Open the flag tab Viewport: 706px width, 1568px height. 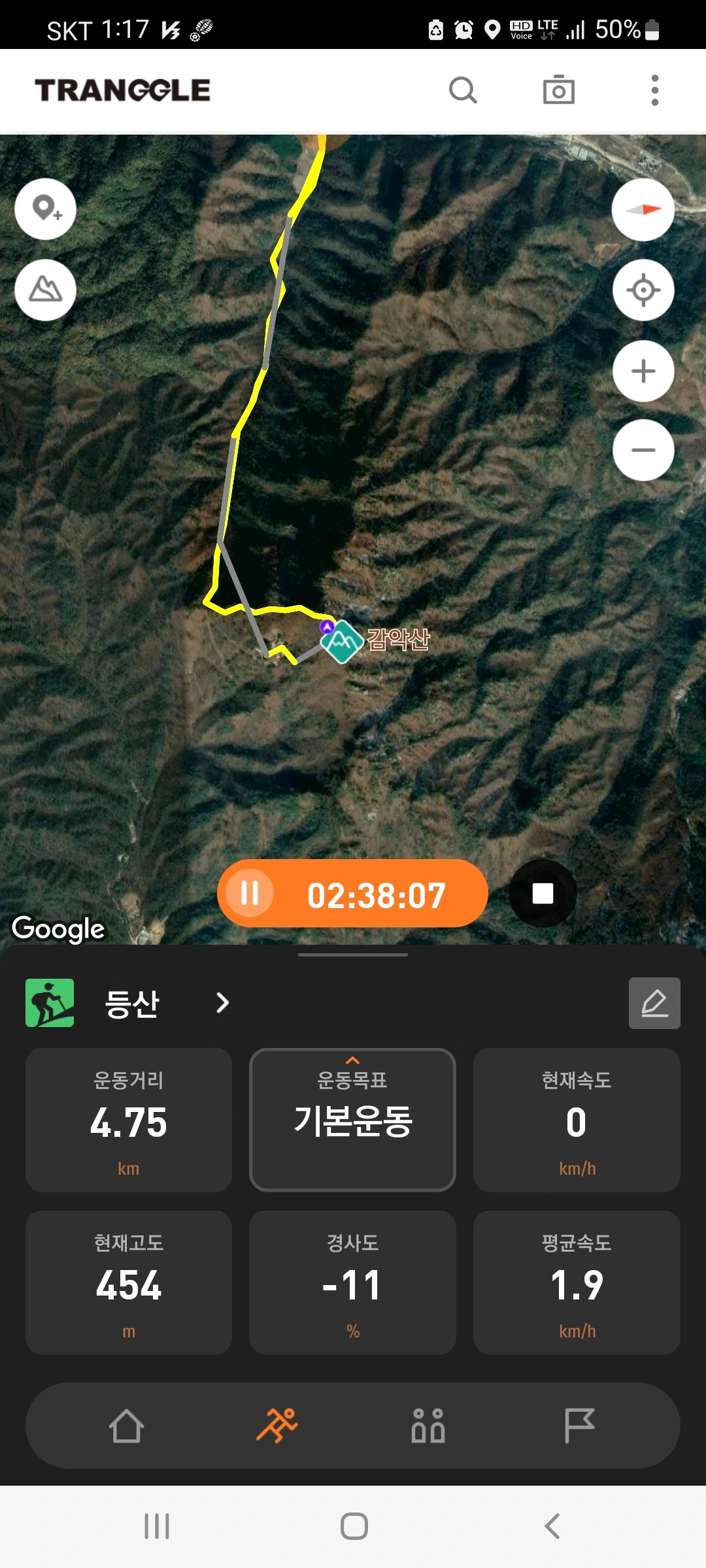(579, 1426)
